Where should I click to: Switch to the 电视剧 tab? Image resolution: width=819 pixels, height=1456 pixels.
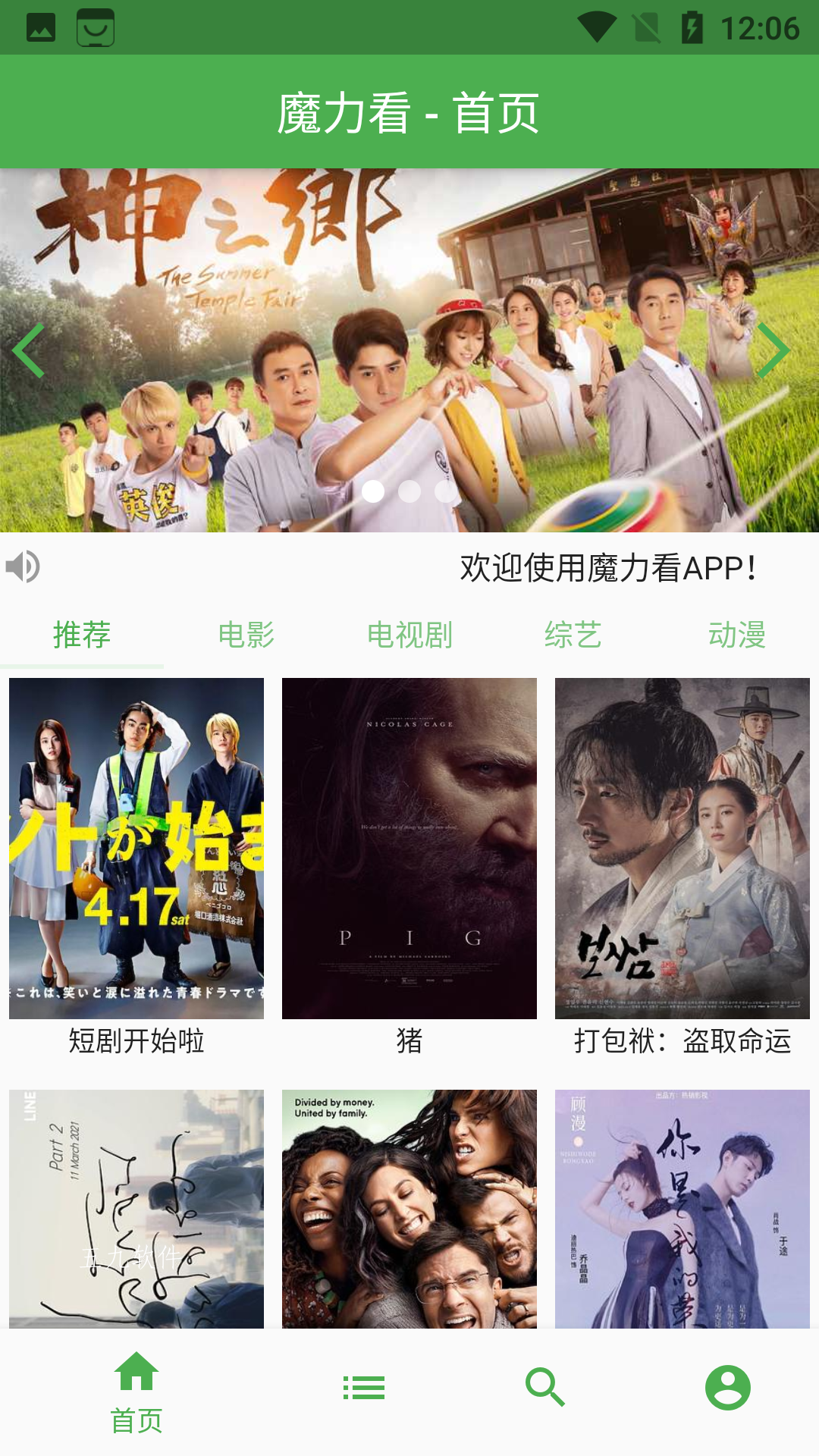click(409, 635)
